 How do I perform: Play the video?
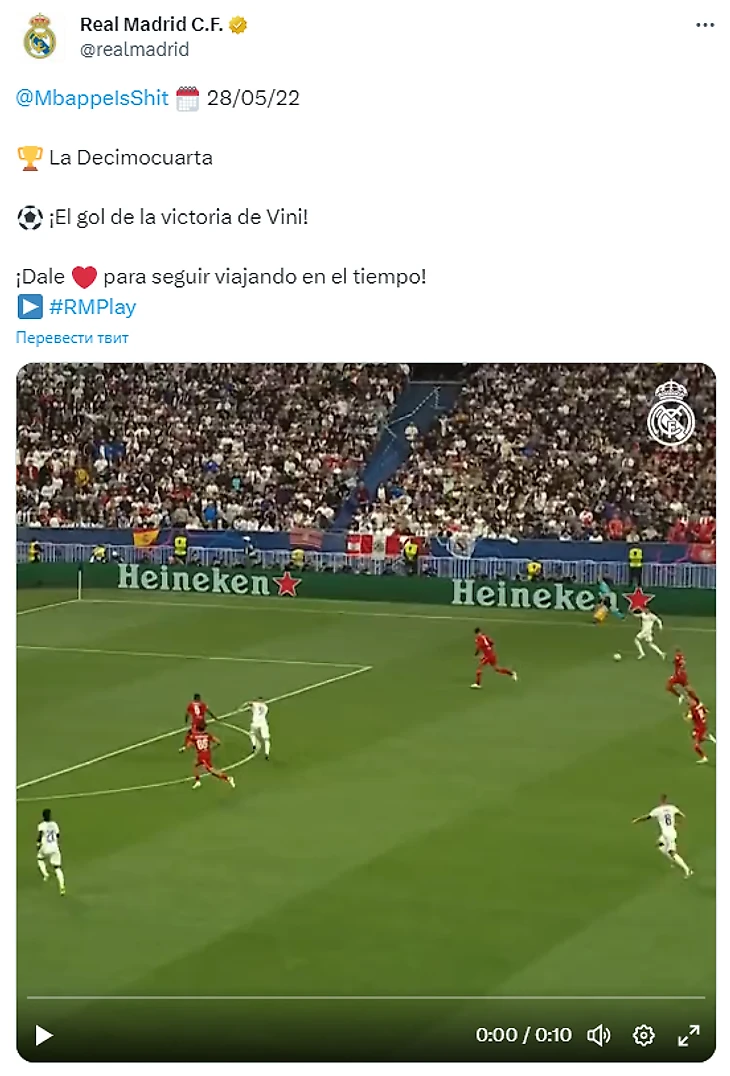(x=44, y=1035)
